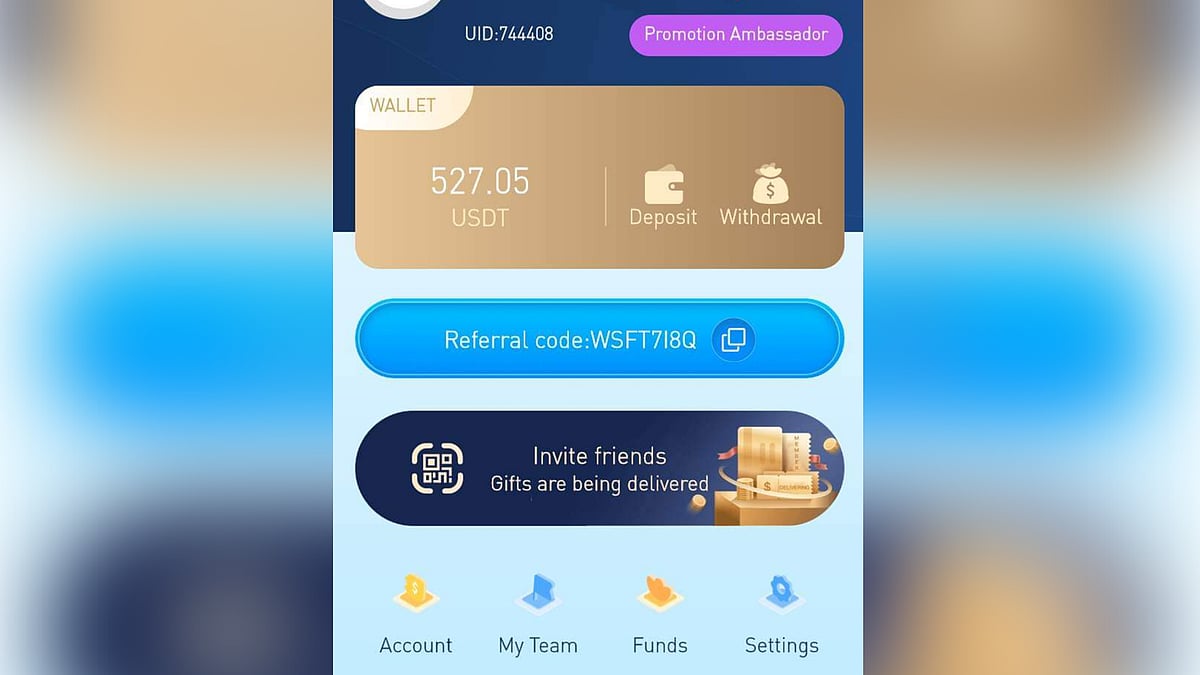Open Withdrawal from the wallet
This screenshot has width=1200, height=675.
pos(770,195)
